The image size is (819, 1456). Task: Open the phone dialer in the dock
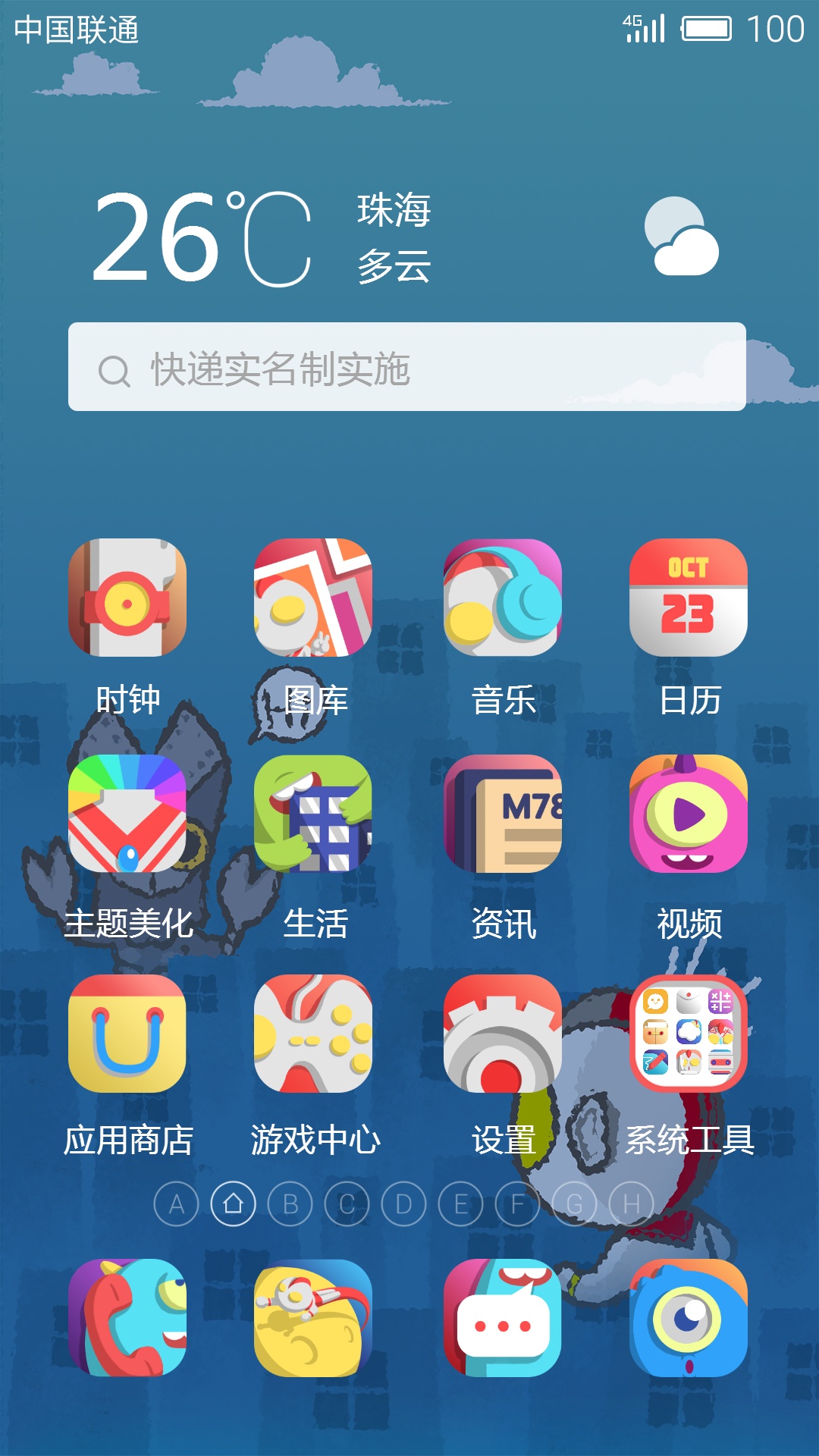(x=127, y=1318)
